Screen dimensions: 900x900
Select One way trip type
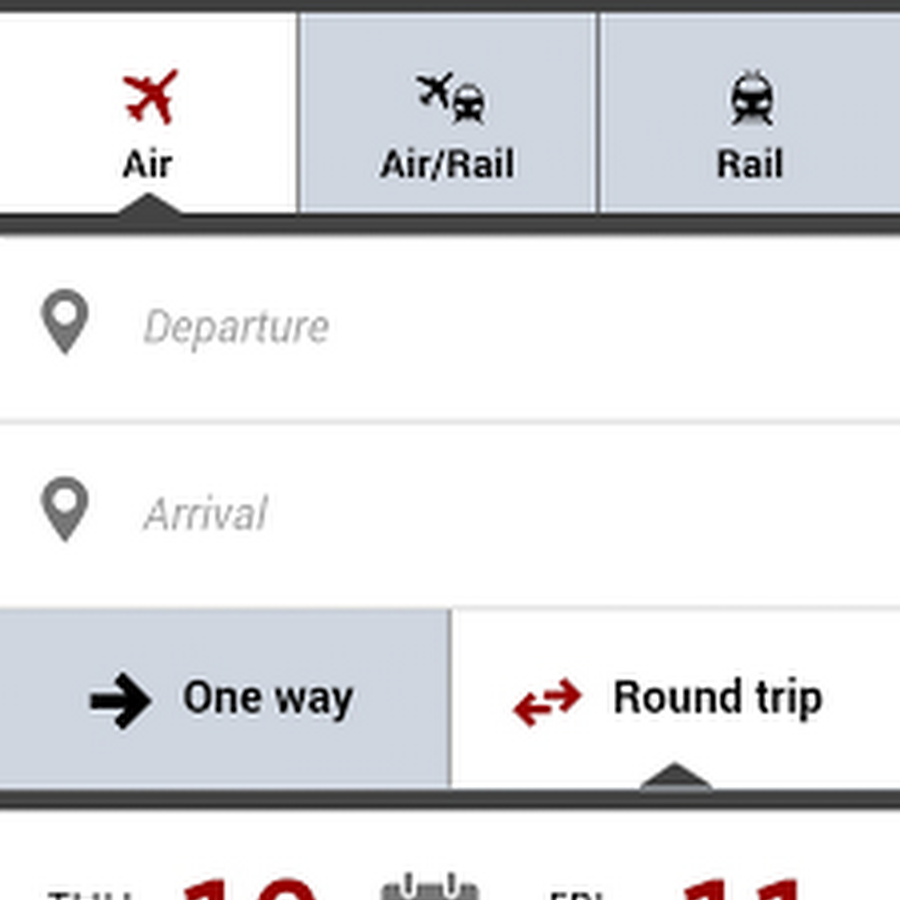point(224,698)
